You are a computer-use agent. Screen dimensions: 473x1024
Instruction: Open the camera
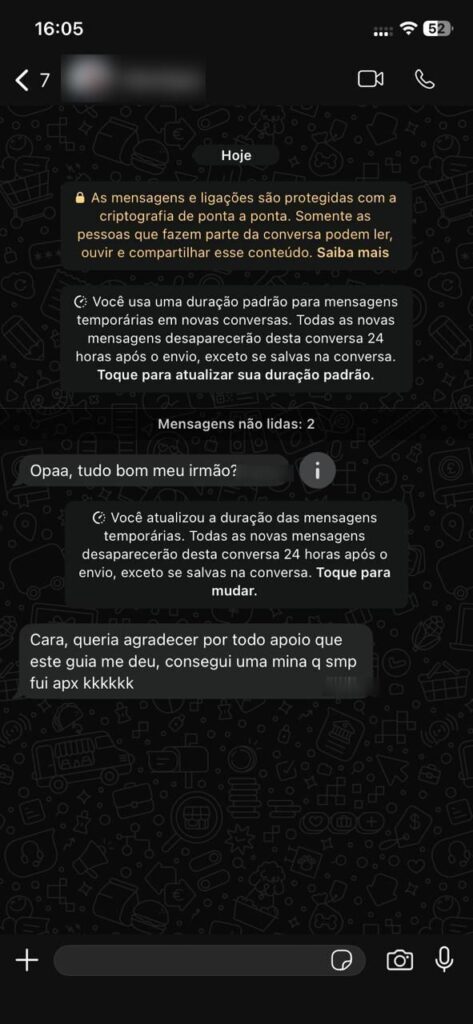point(399,960)
